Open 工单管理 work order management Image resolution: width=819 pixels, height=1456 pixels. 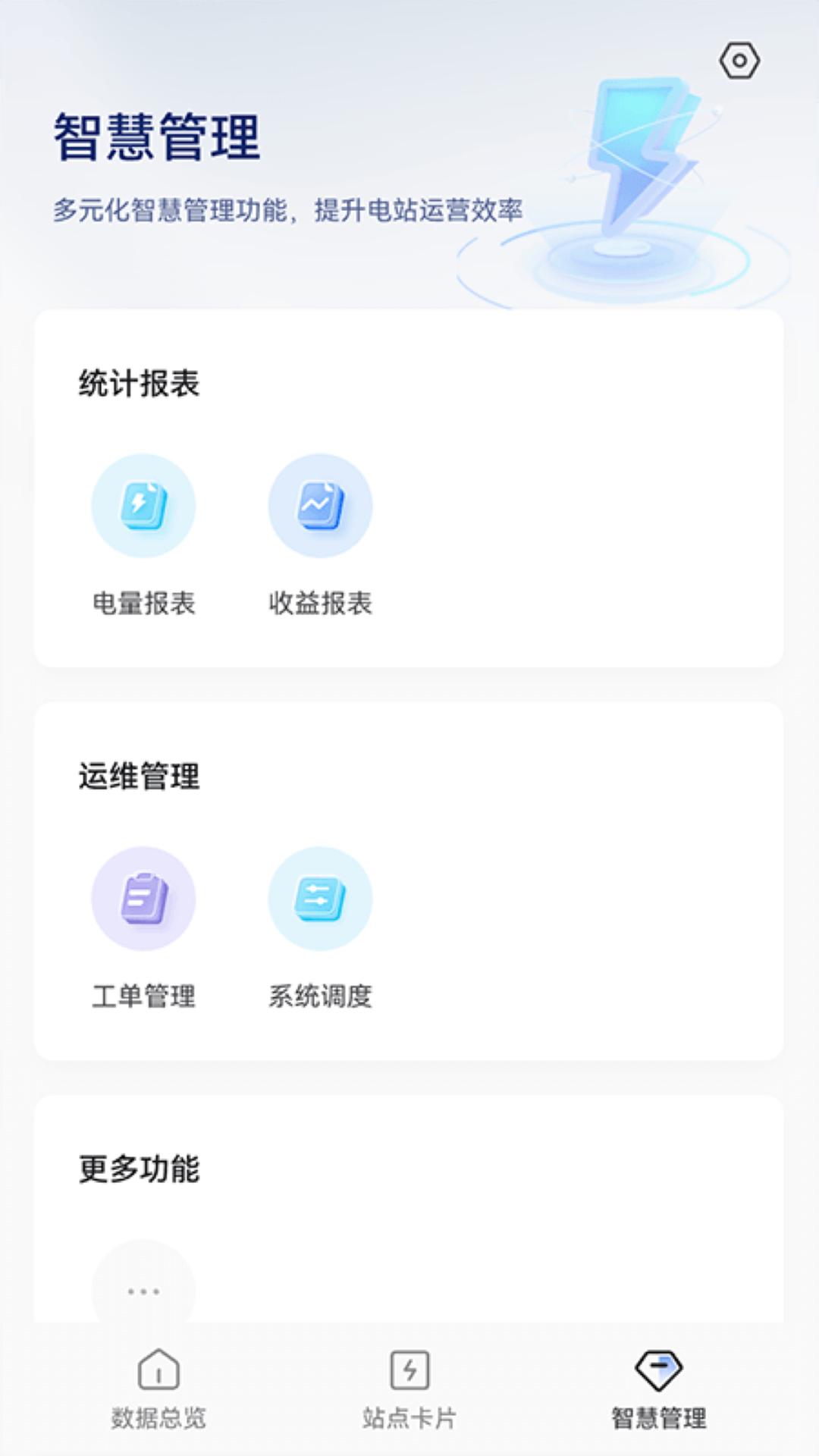click(143, 899)
